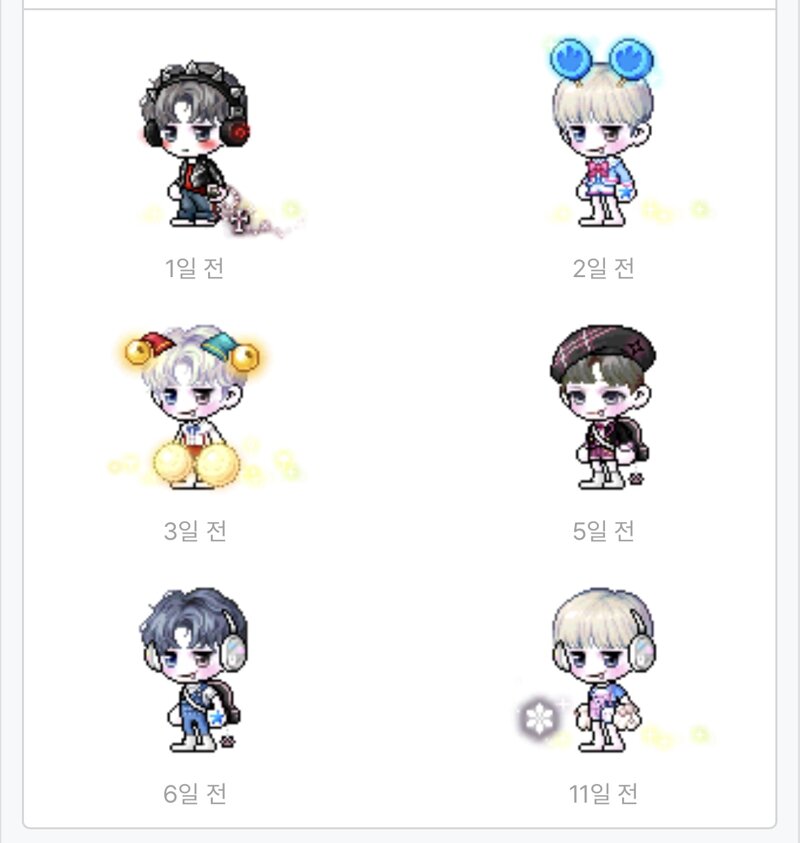Open the character look from 1일 전

(x=195, y=147)
